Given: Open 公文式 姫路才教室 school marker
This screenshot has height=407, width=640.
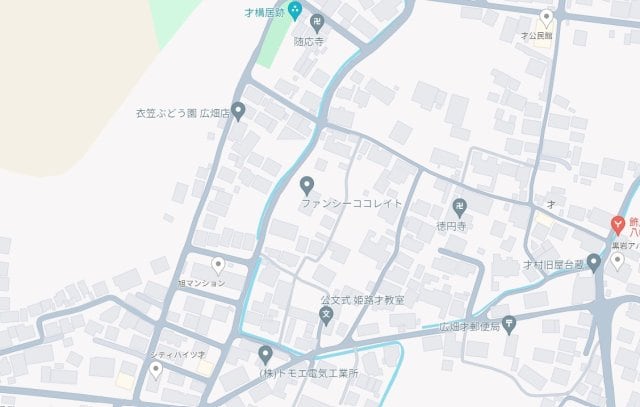Looking at the screenshot, I should (325, 316).
